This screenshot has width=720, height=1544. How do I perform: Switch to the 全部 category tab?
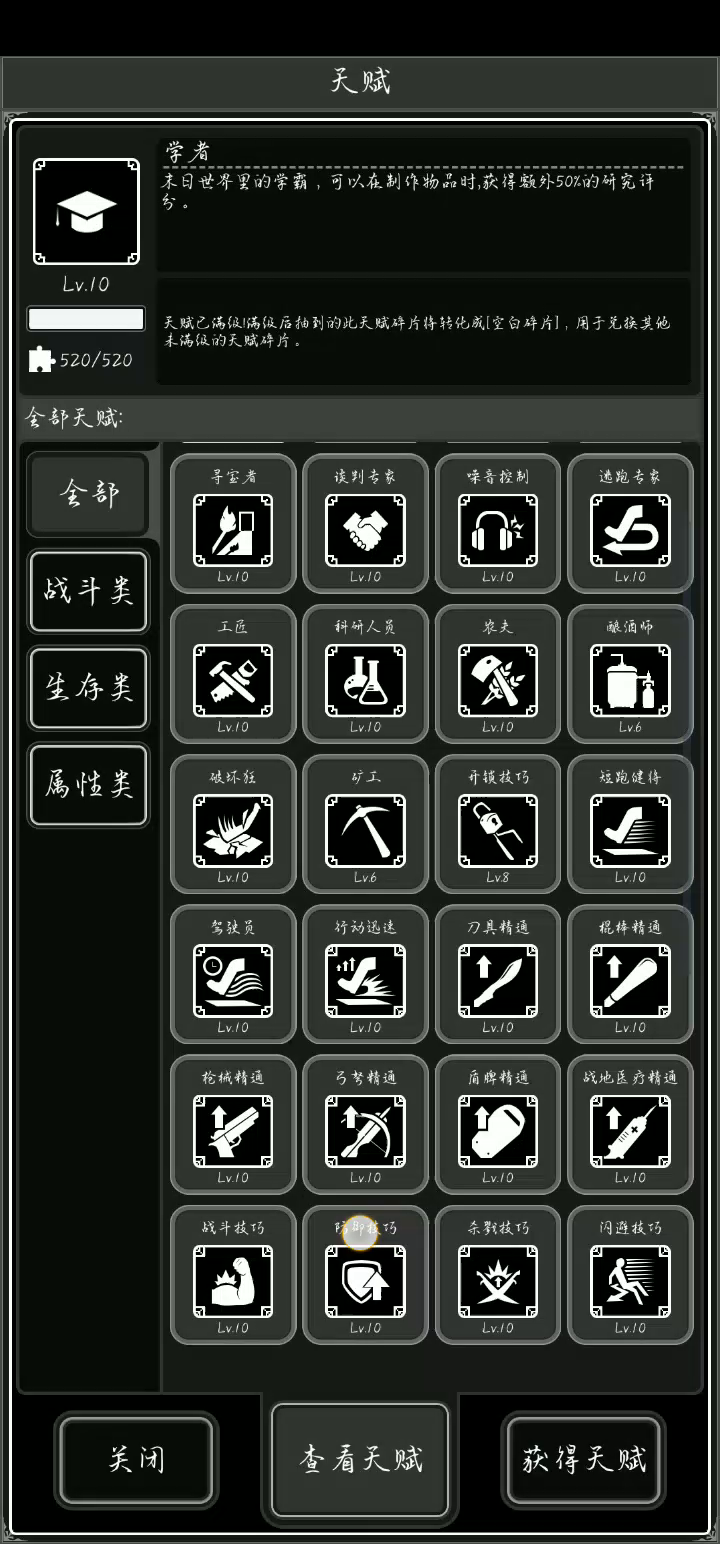coord(89,494)
